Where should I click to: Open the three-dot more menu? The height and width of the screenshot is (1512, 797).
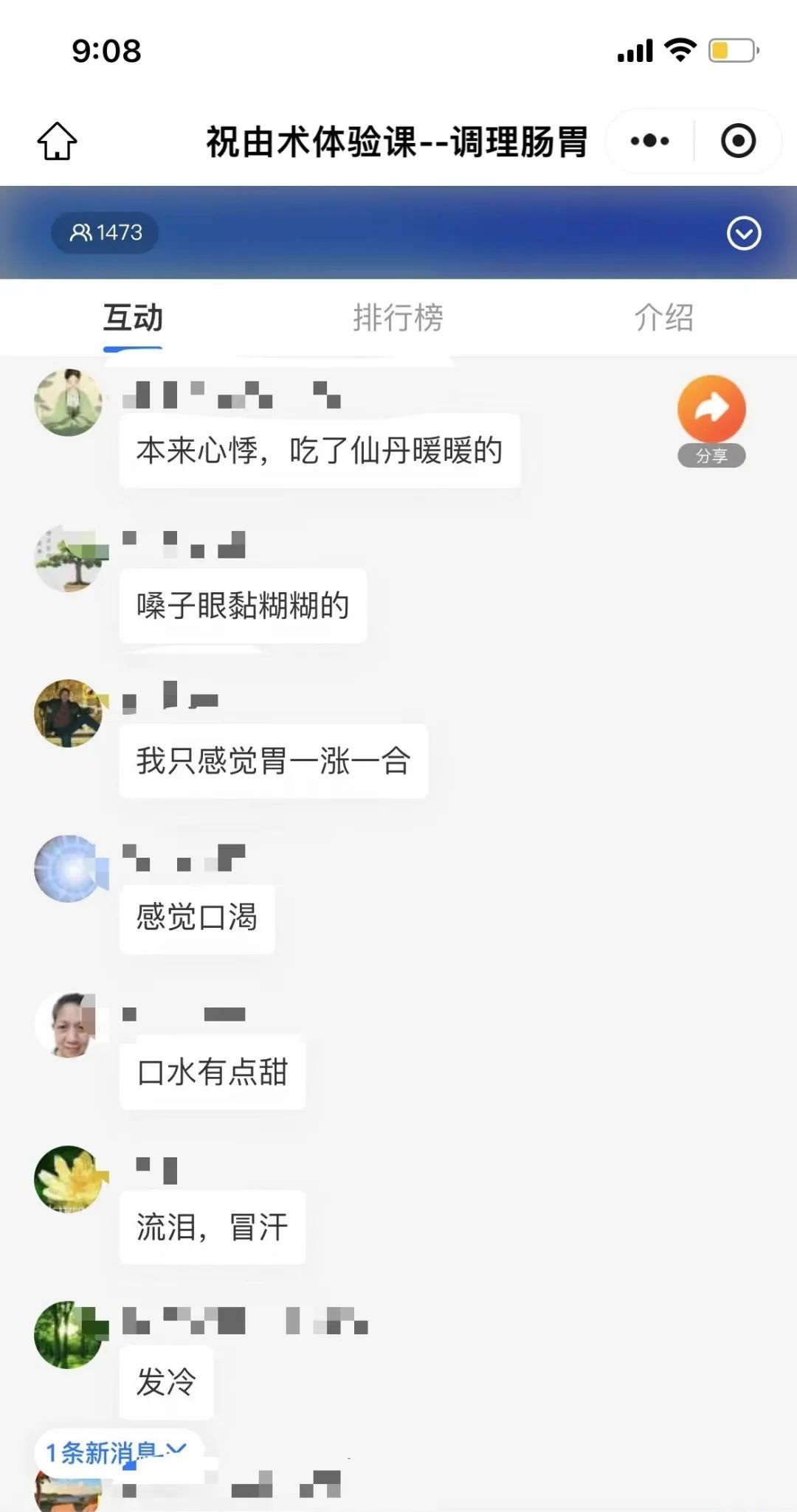(x=650, y=141)
